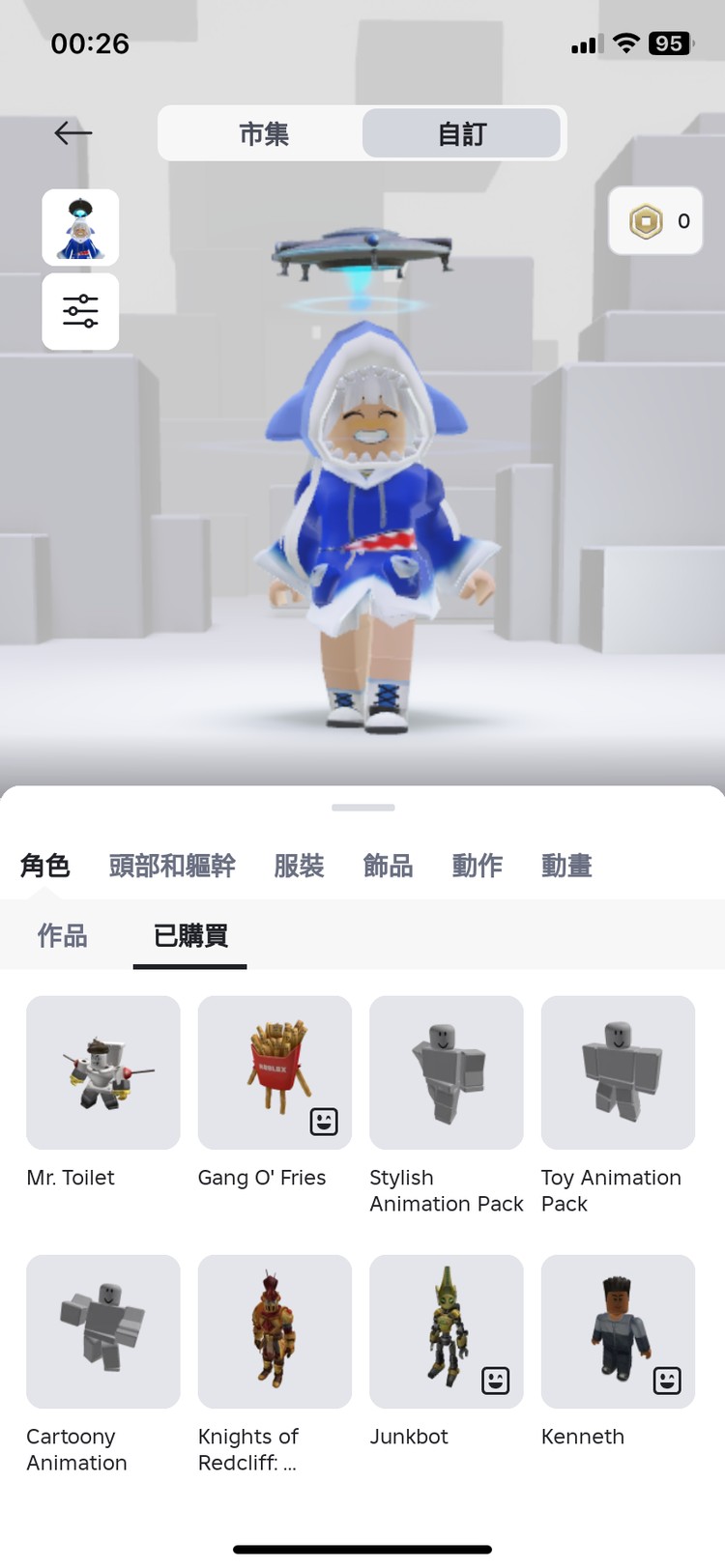Select the 動作 category
The image size is (725, 1568).
point(476,866)
